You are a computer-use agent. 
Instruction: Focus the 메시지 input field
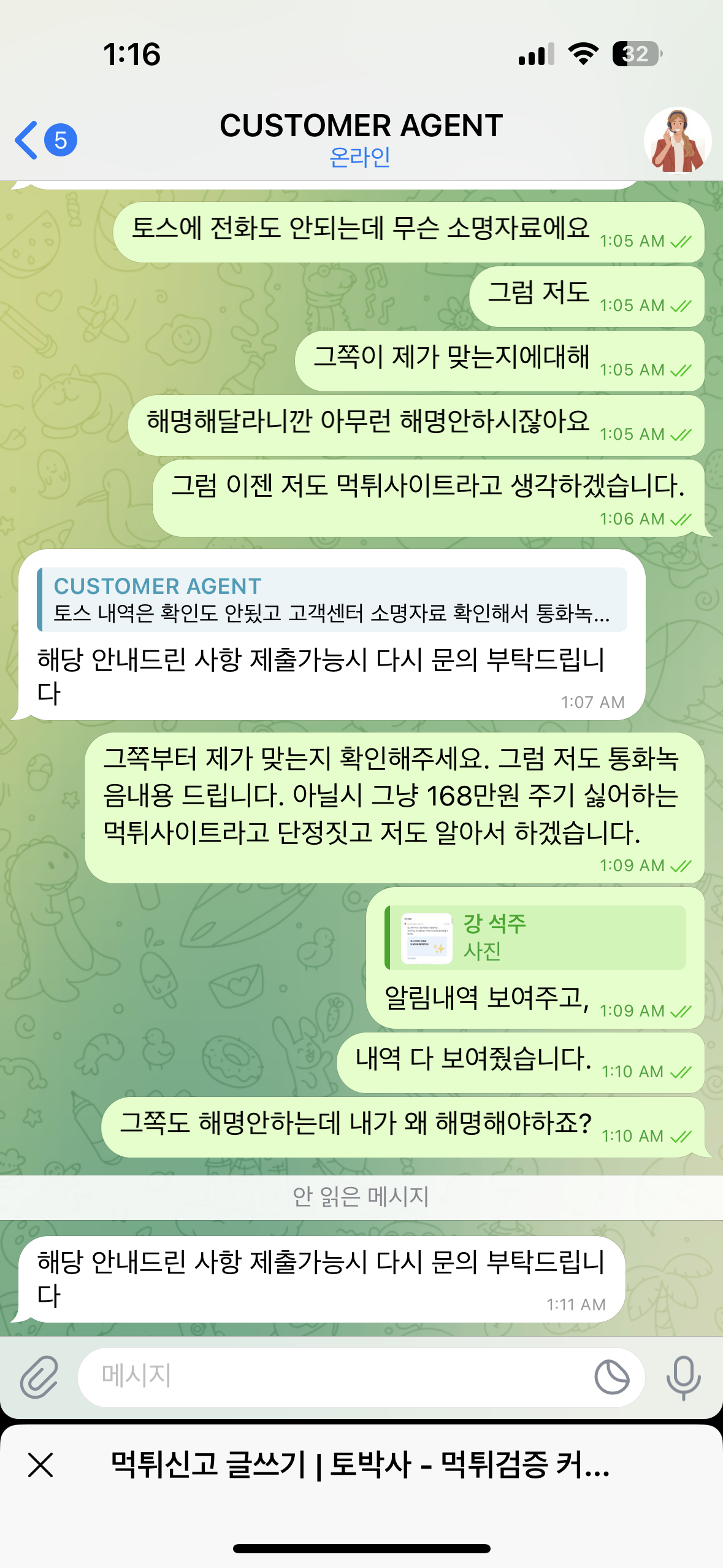point(331,1377)
